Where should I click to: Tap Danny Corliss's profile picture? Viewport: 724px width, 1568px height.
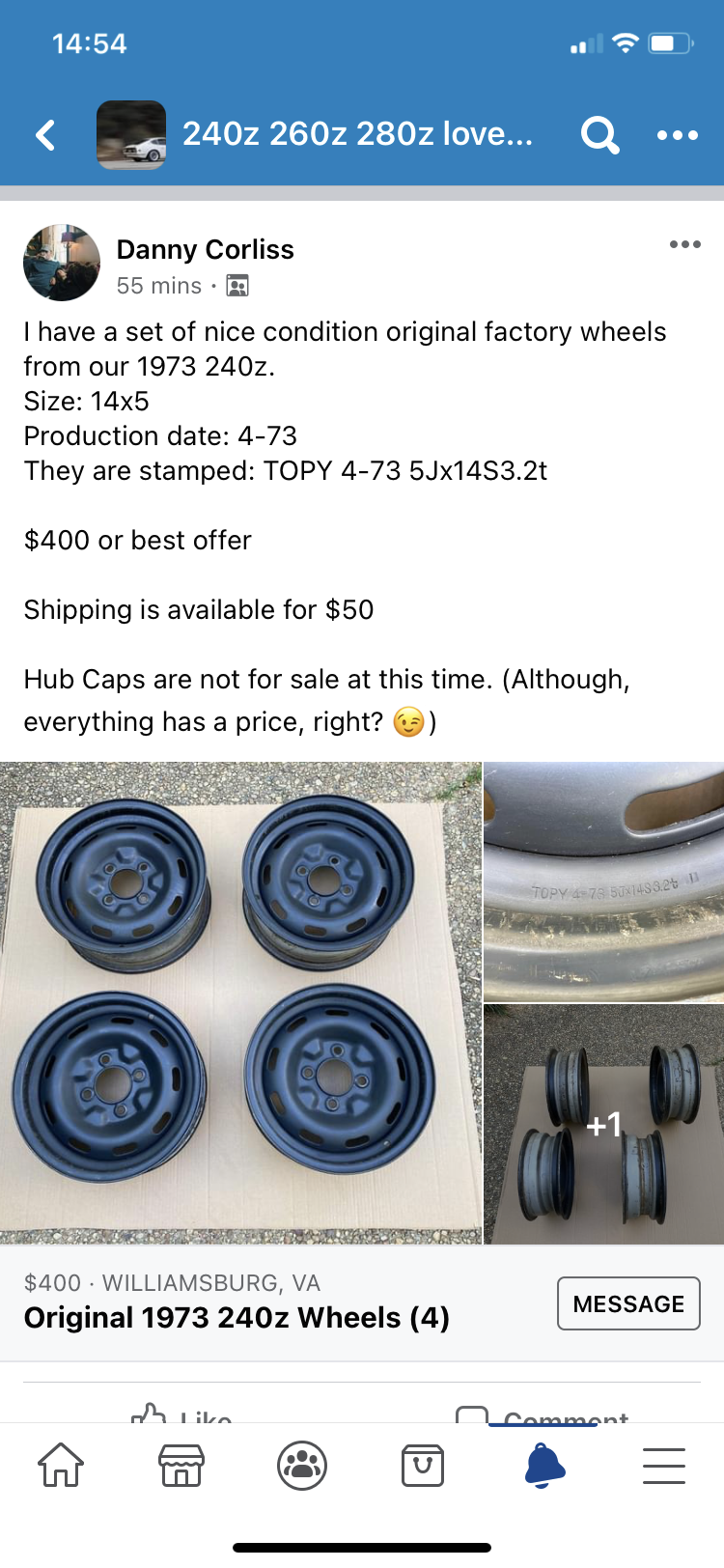tap(61, 263)
